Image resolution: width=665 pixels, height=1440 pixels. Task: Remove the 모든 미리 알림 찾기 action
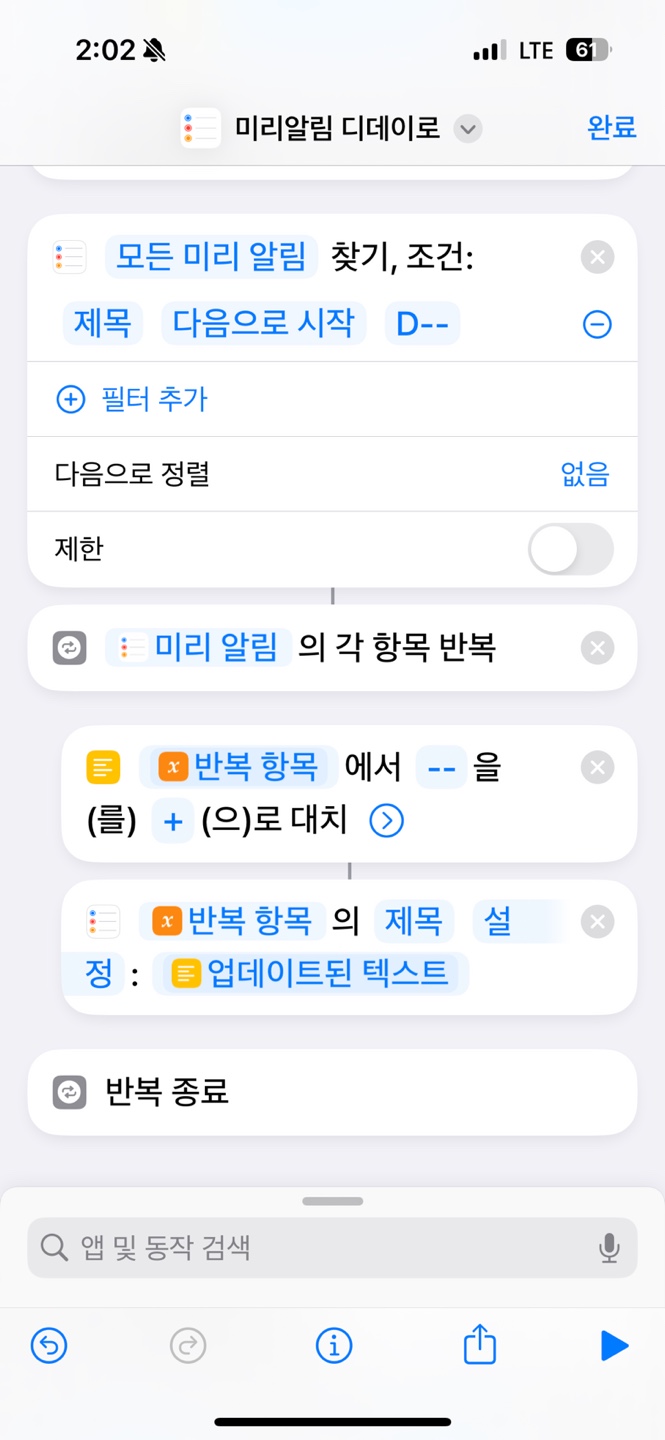pos(597,258)
